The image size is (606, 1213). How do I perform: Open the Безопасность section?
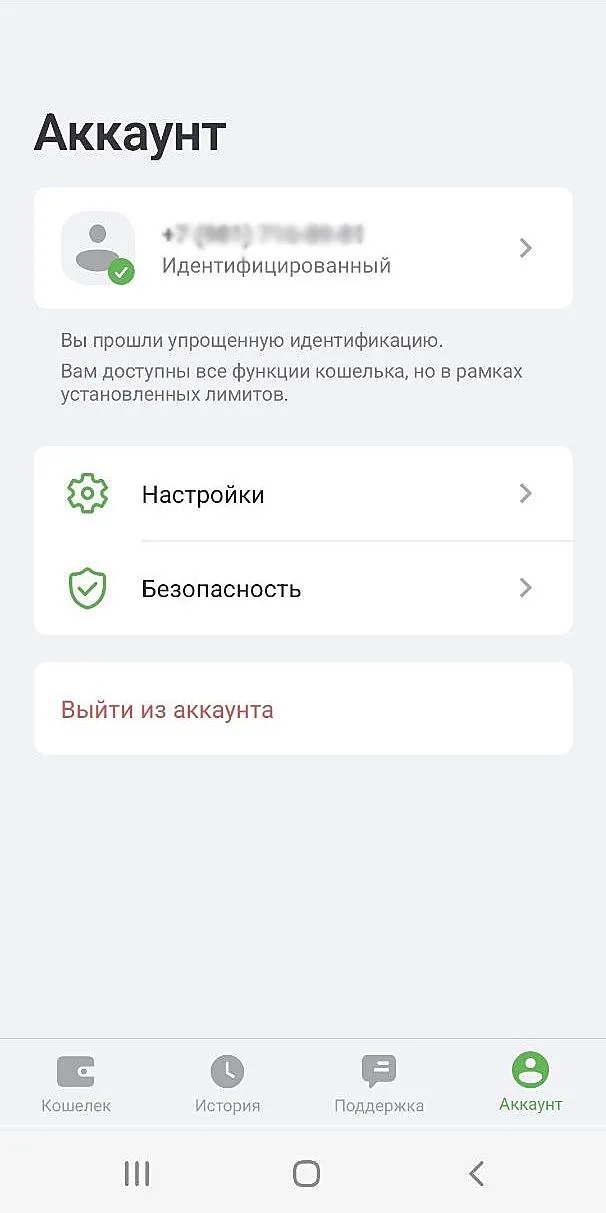(x=302, y=588)
